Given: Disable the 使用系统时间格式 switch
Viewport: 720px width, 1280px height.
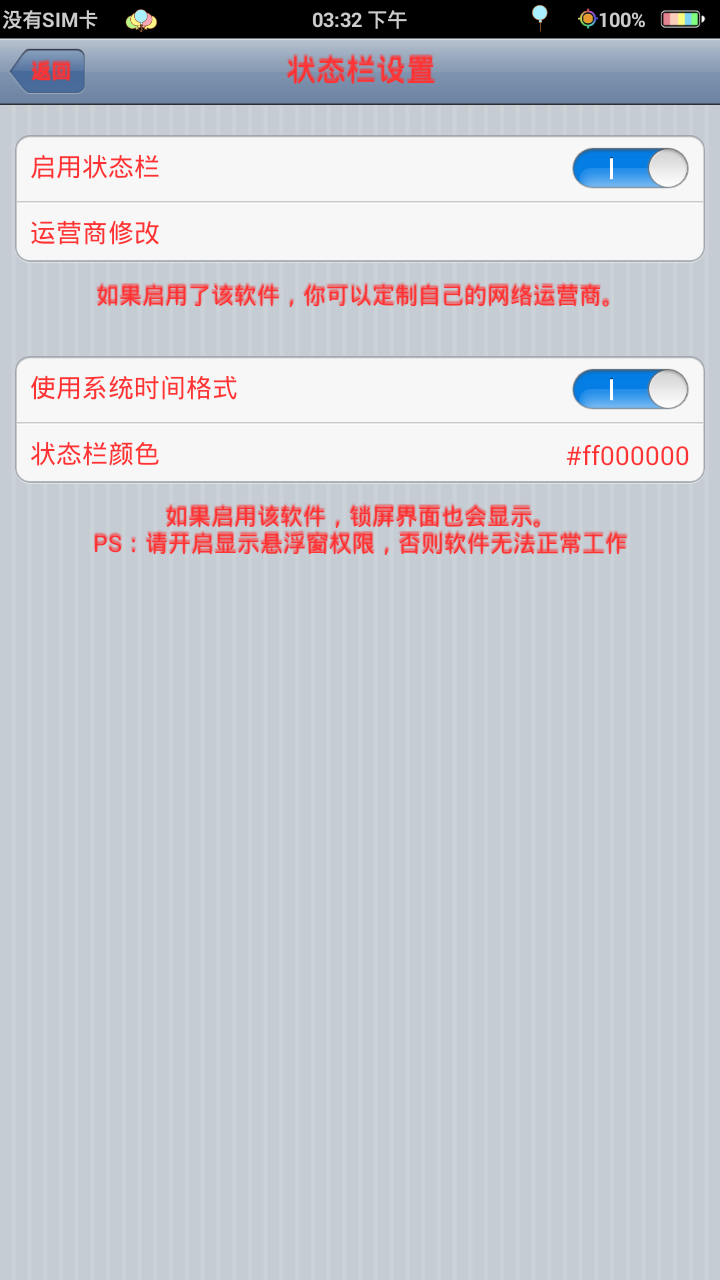Looking at the screenshot, I should point(630,389).
